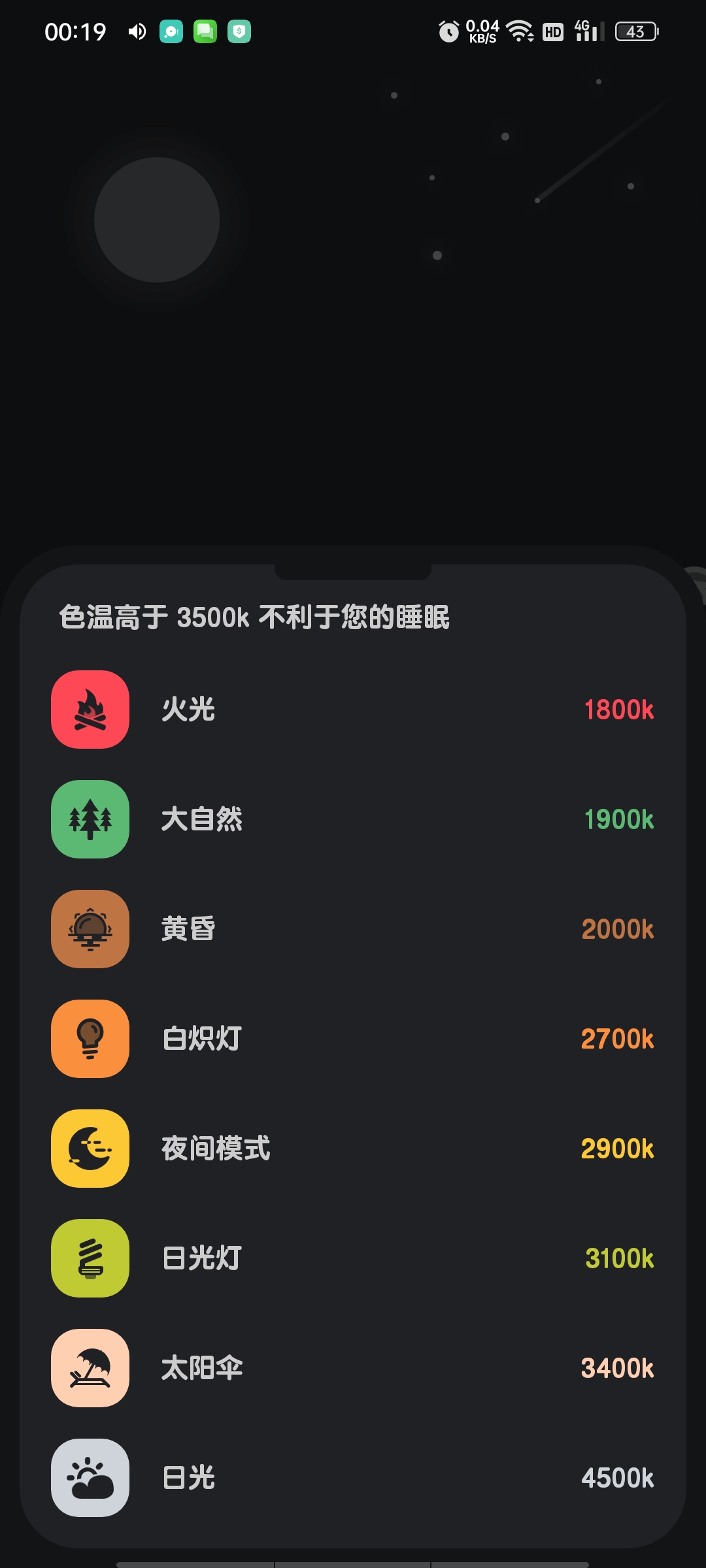Pick the 白炽灯 2700k option
This screenshot has width=706, height=1568.
pos(353,1039)
